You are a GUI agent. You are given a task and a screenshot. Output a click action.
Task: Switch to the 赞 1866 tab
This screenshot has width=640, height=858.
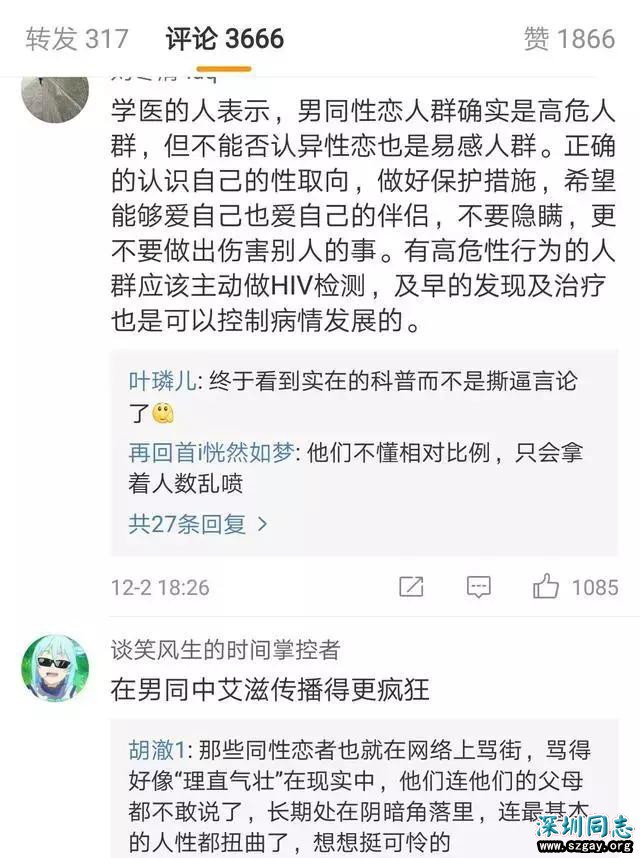568,39
